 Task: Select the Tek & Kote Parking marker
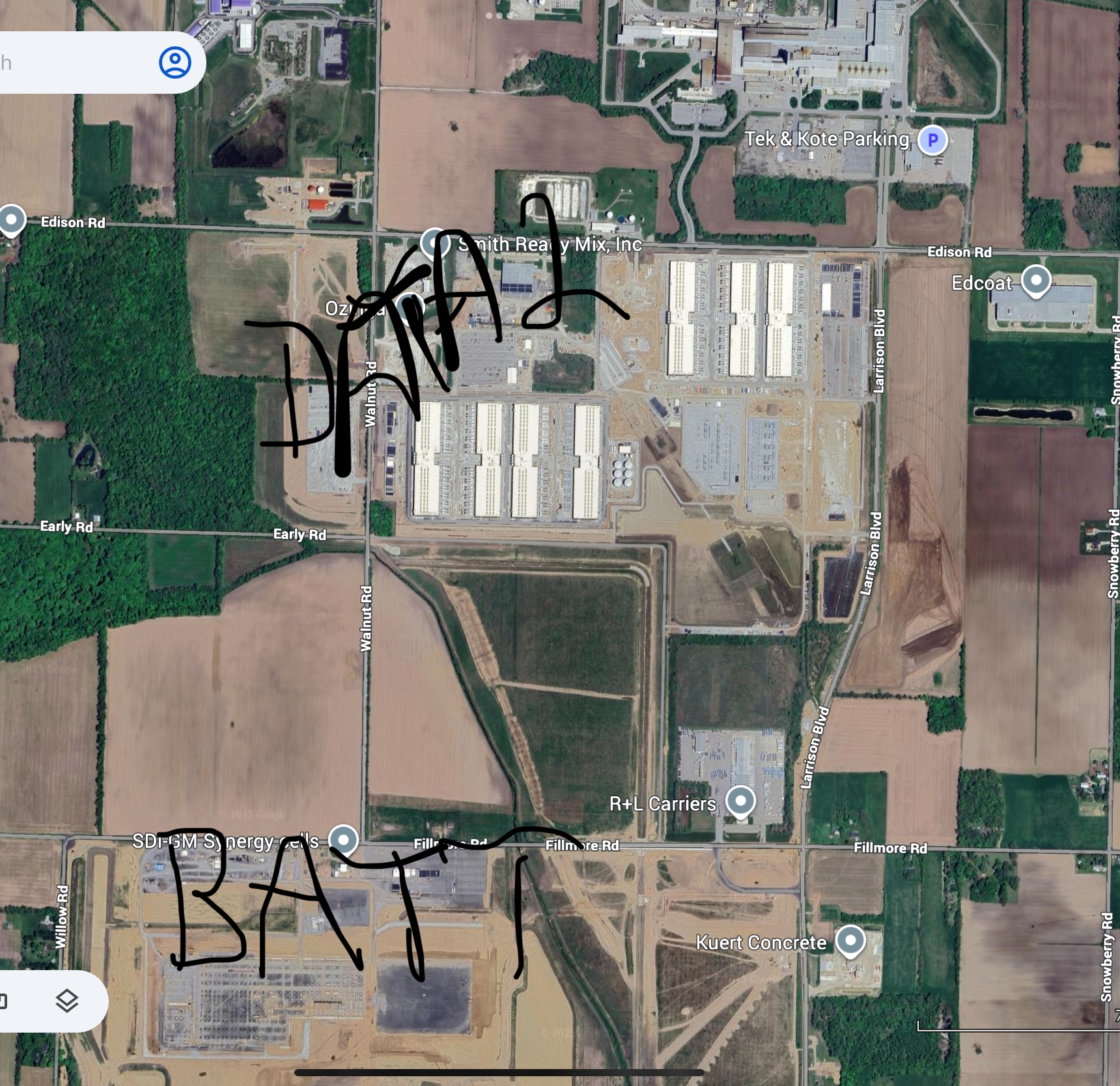tap(932, 139)
